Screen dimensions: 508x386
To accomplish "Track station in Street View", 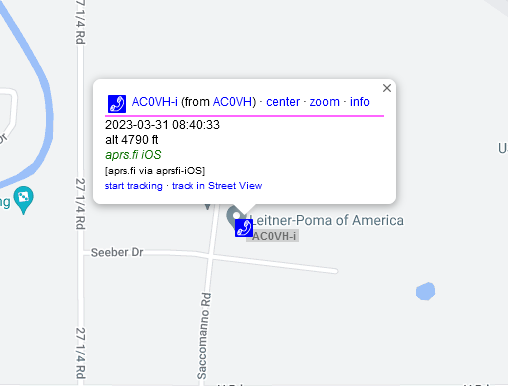I will [x=217, y=186].
